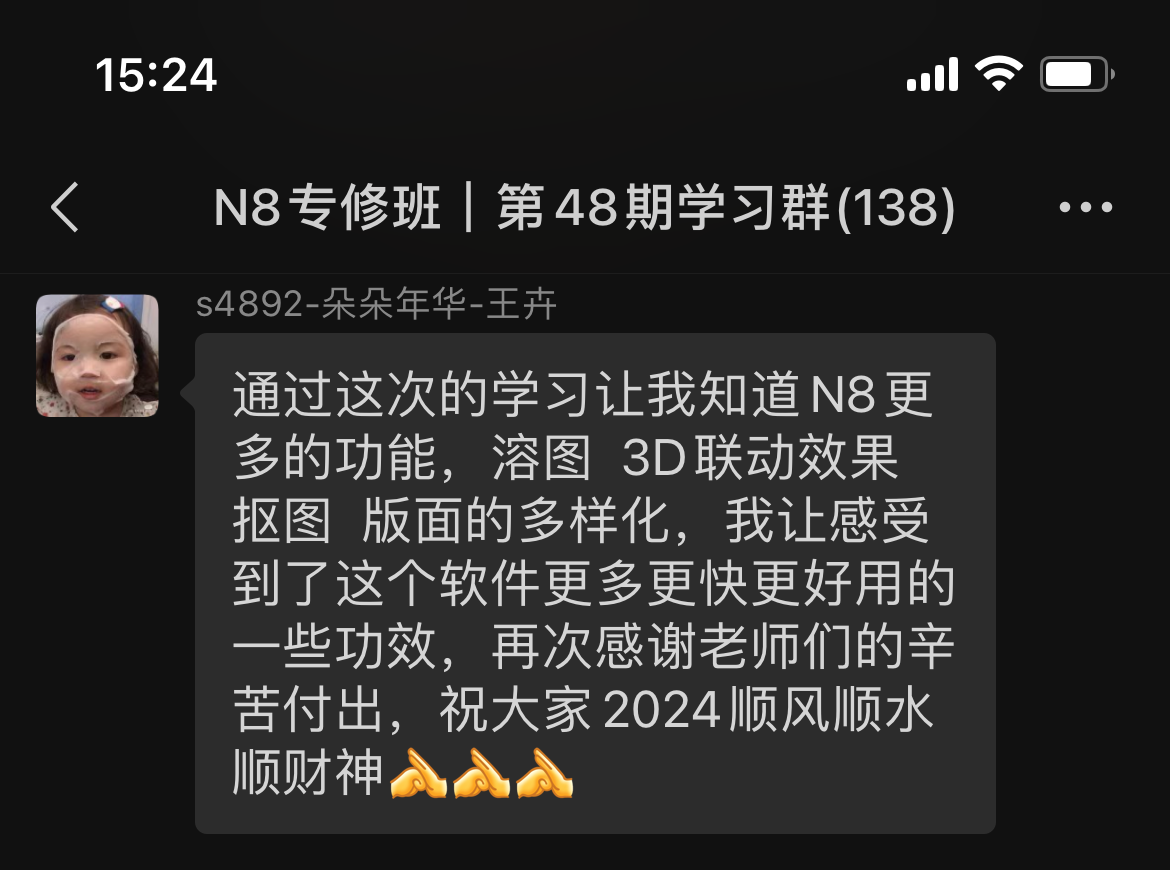The height and width of the screenshot is (870, 1170).
Task: Open the avatar of s4892-朵朵年华-王卉
Action: (x=97, y=355)
